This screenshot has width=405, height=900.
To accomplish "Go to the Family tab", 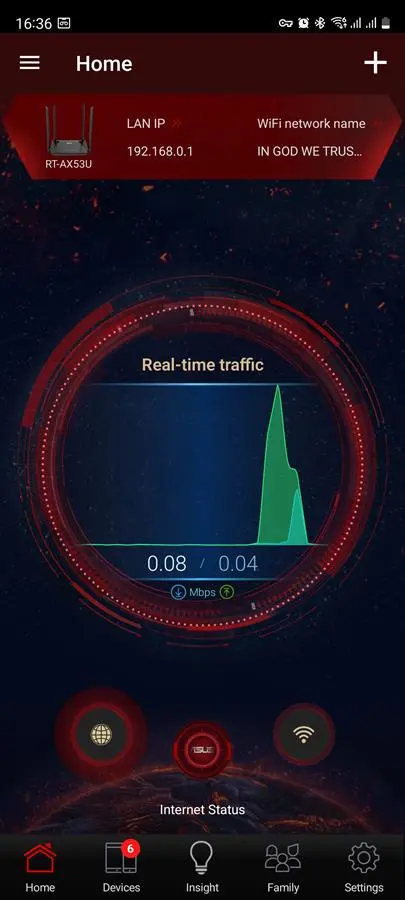I will (x=283, y=868).
